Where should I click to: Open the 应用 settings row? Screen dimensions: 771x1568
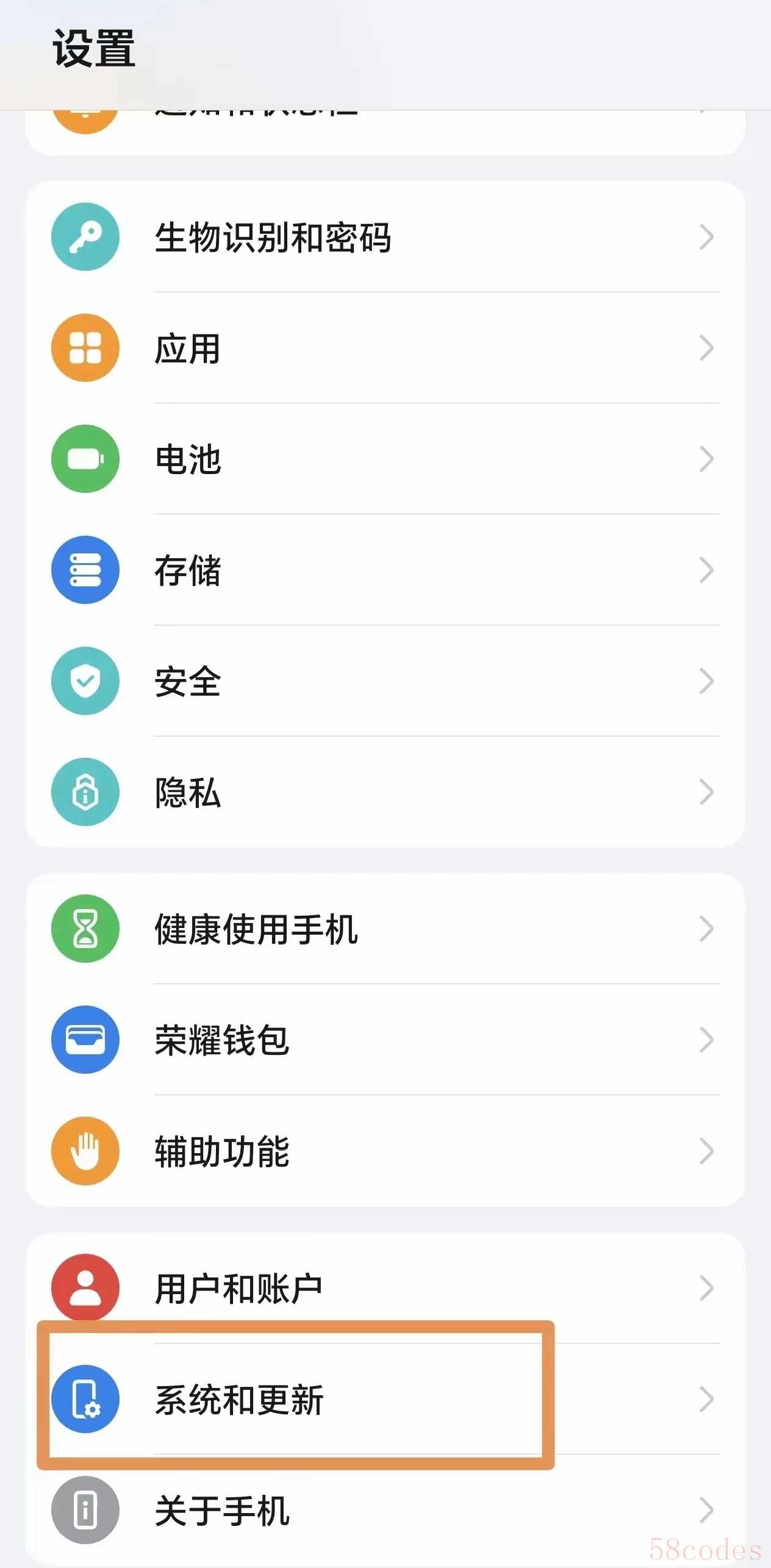pyautogui.click(x=385, y=348)
